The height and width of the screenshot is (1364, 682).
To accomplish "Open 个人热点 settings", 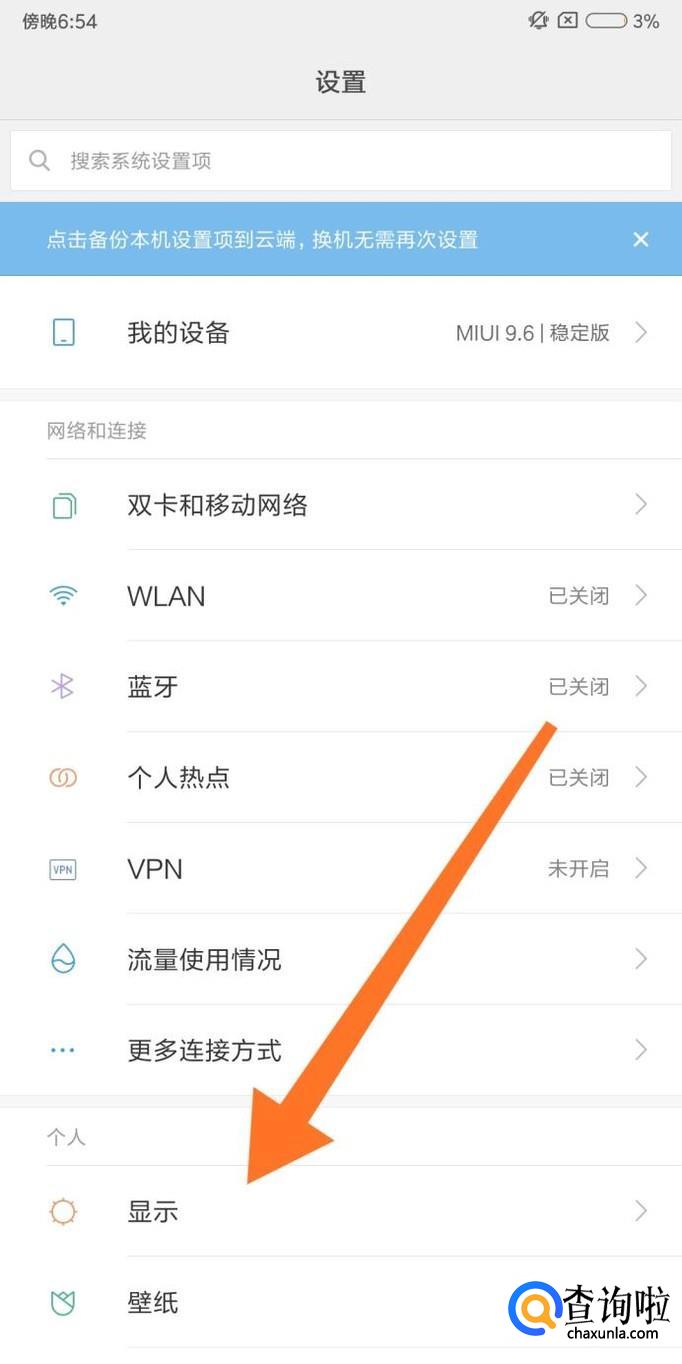I will [341, 778].
